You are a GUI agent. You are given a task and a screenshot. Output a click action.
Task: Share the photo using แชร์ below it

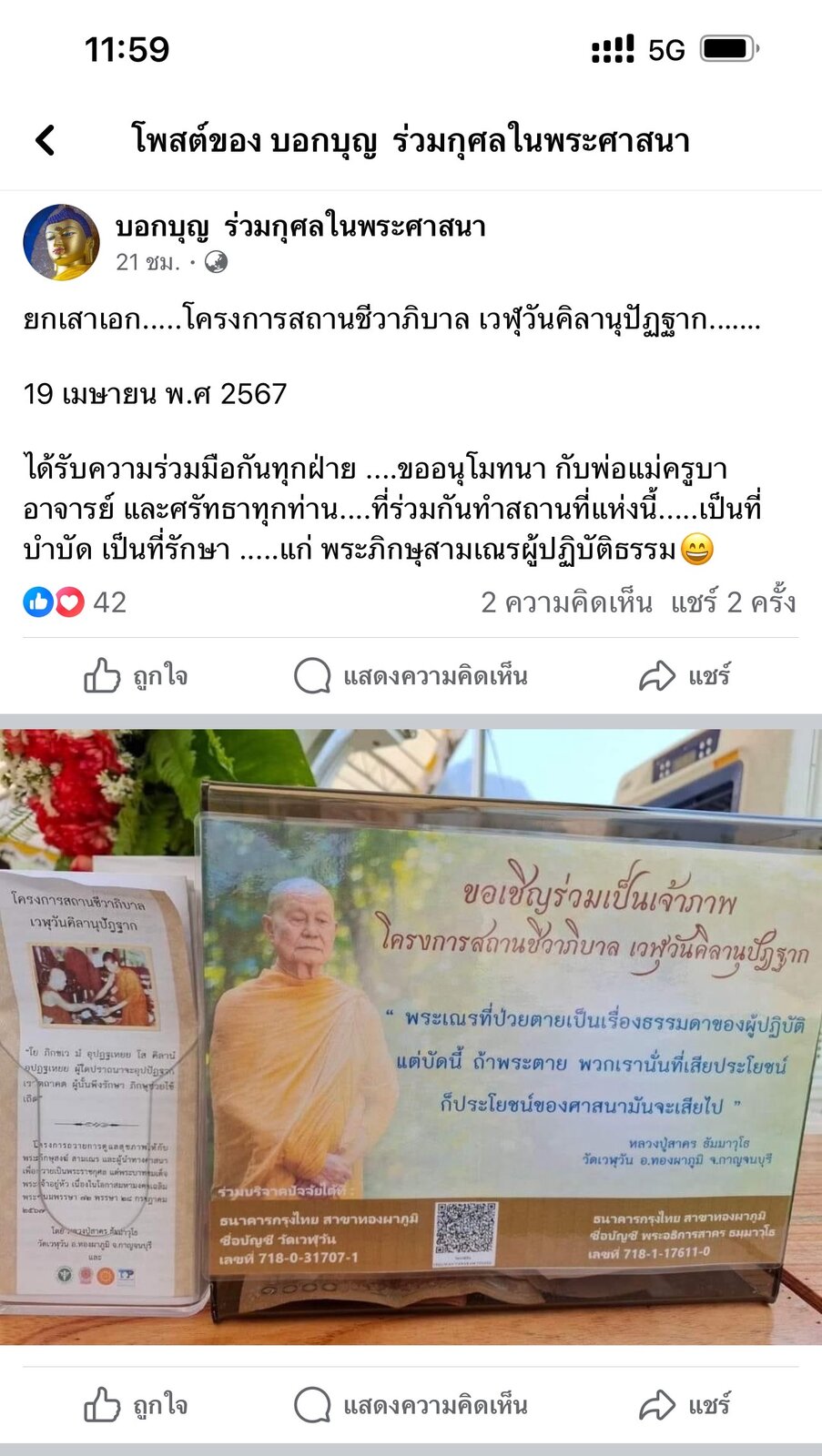point(685,1405)
